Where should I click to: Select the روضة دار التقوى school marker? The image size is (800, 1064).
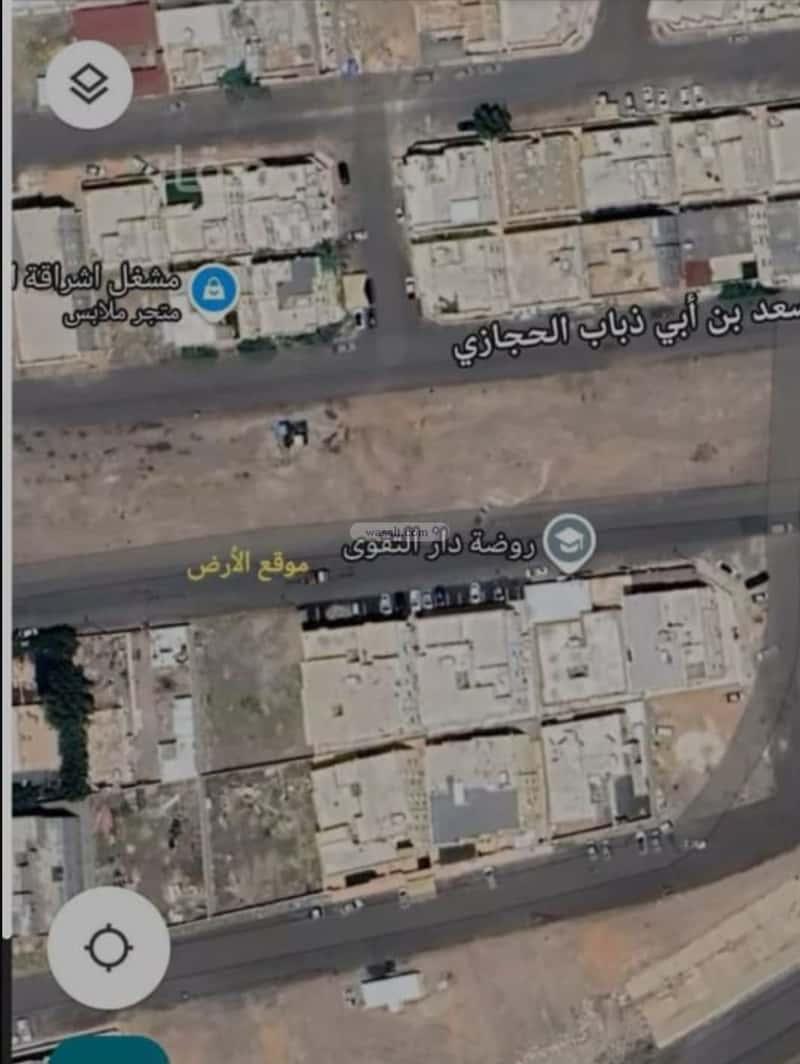[x=570, y=542]
